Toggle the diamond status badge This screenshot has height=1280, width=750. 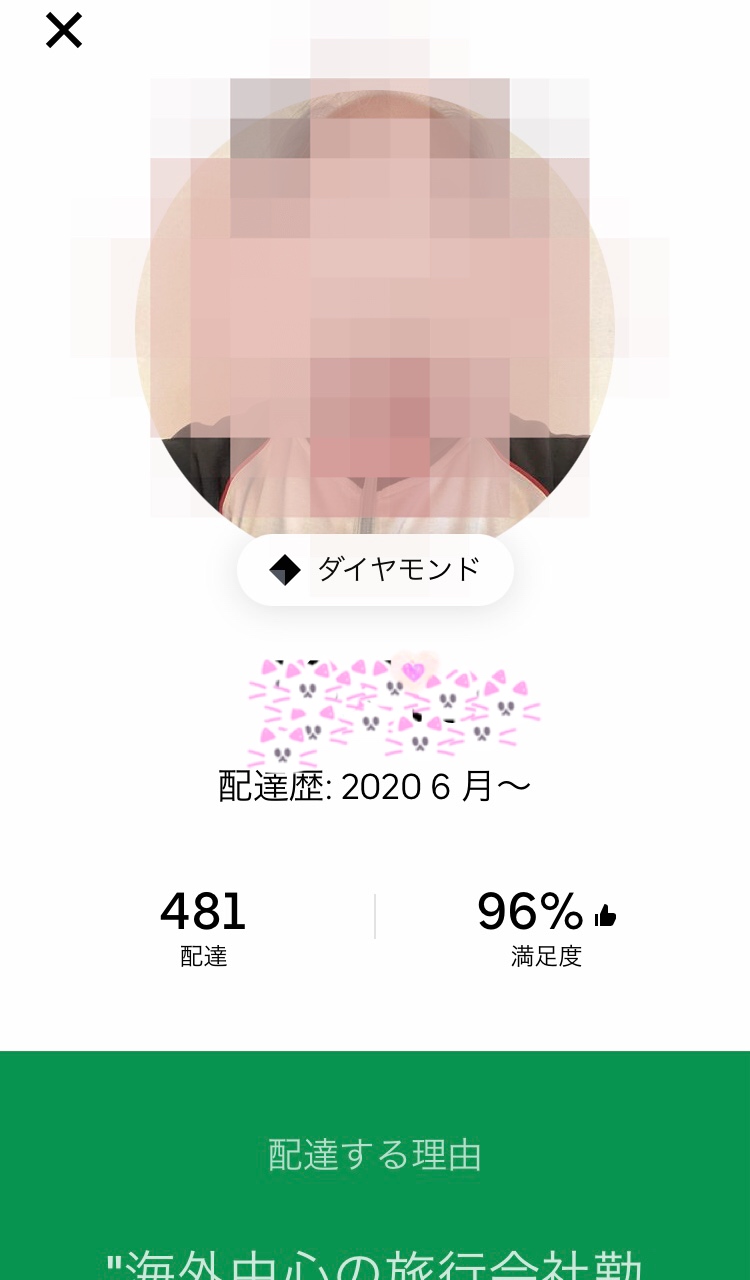pos(375,568)
